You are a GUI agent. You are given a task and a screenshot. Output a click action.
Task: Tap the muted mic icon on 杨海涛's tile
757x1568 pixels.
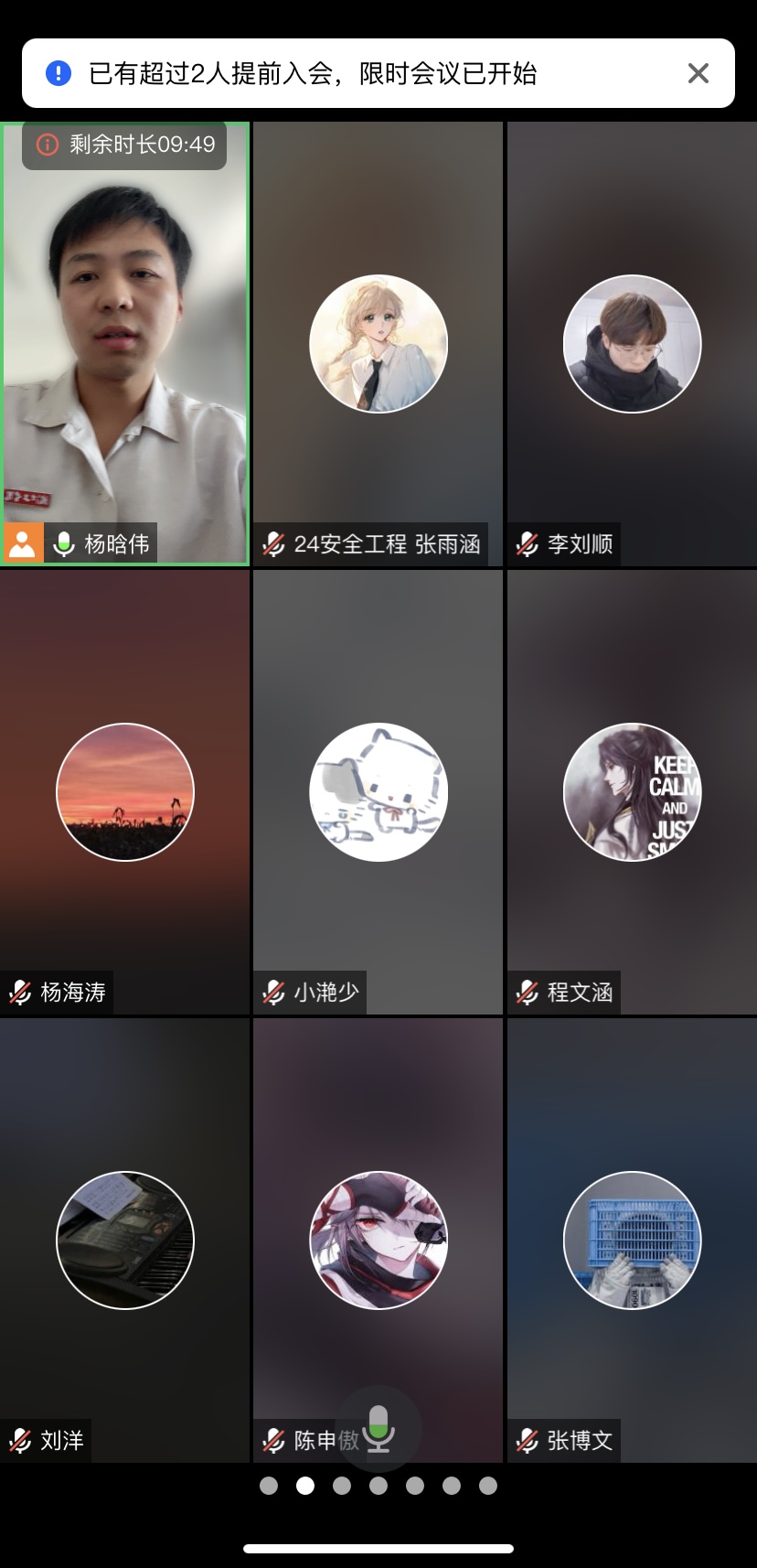tap(20, 992)
